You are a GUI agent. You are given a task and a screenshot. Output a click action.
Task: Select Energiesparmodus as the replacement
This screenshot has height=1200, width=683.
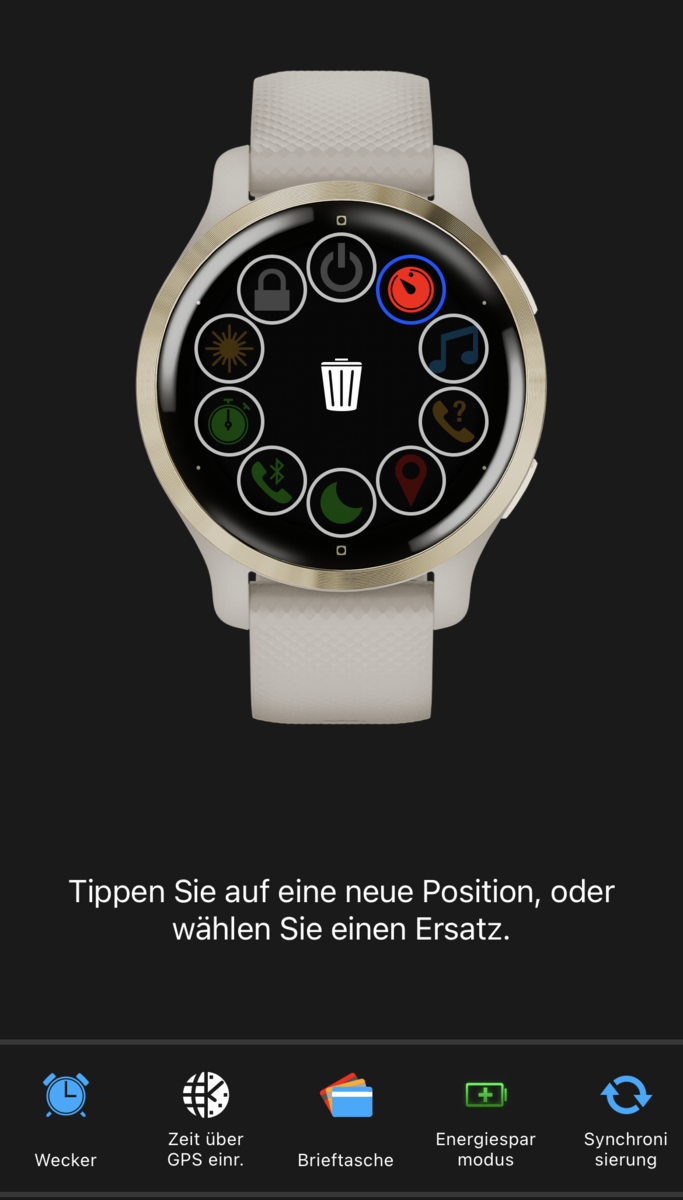pos(486,1118)
